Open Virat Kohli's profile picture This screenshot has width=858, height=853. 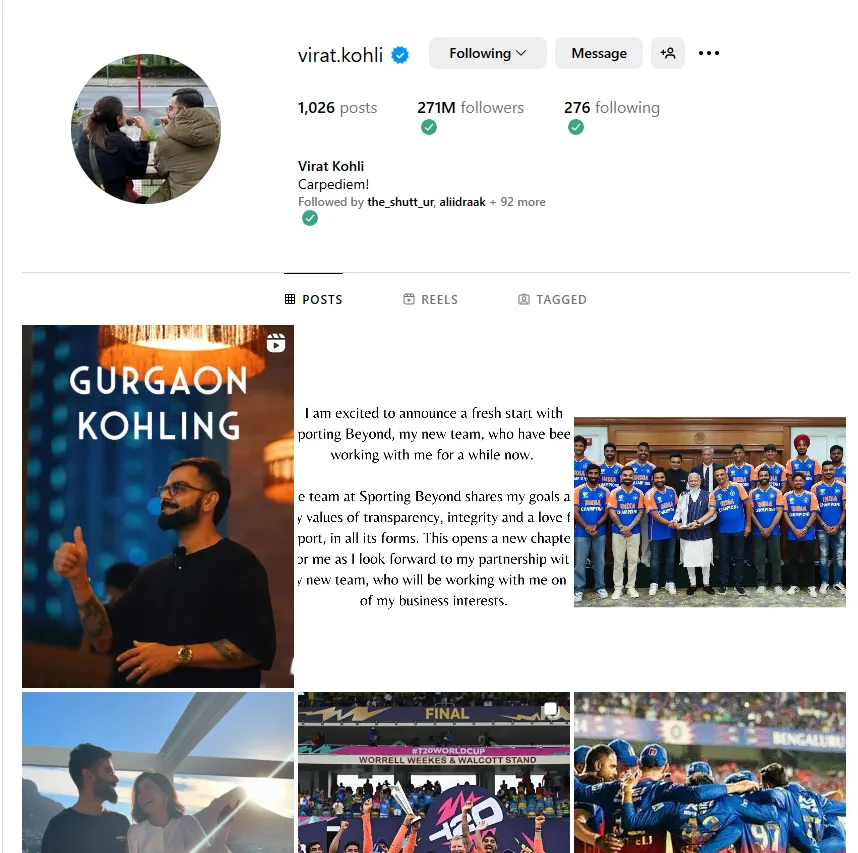(146, 130)
